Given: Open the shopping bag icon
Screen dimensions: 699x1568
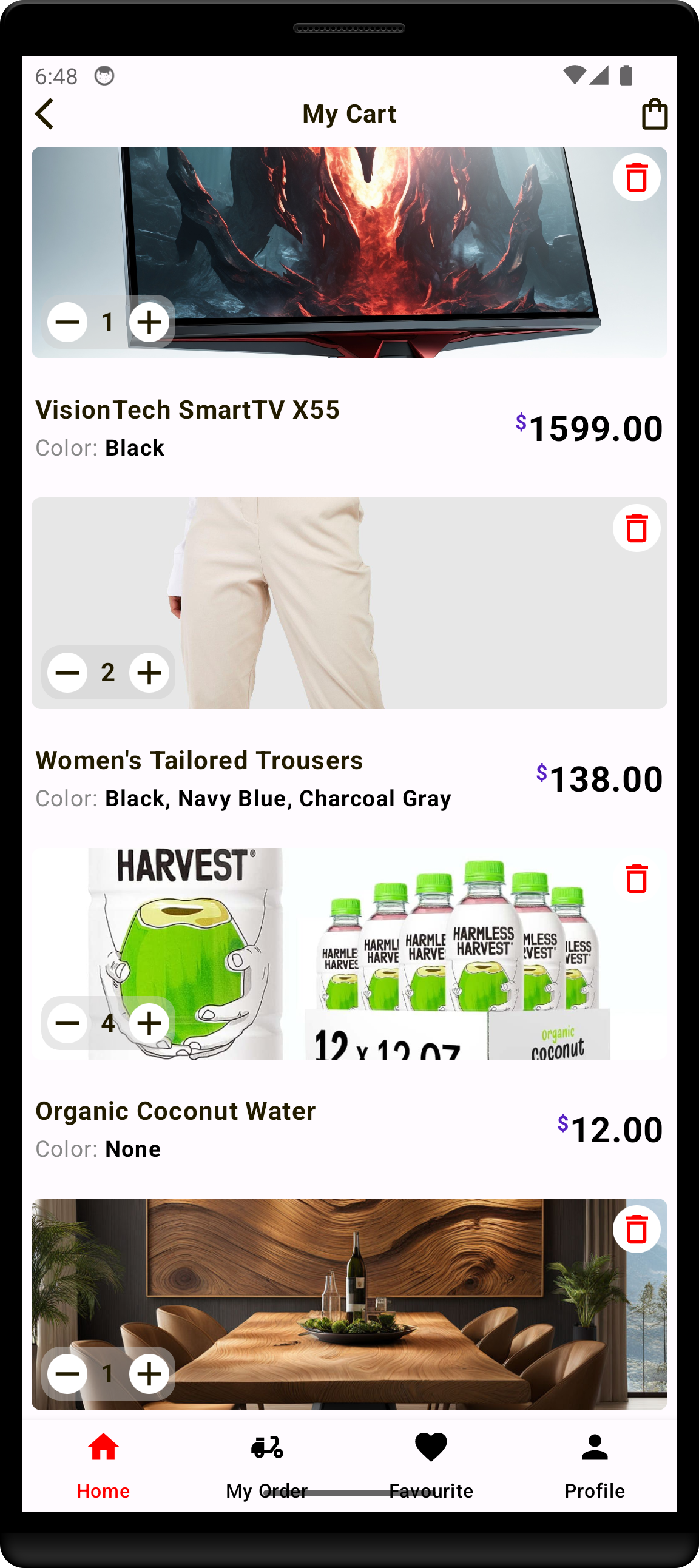Looking at the screenshot, I should (x=654, y=114).
